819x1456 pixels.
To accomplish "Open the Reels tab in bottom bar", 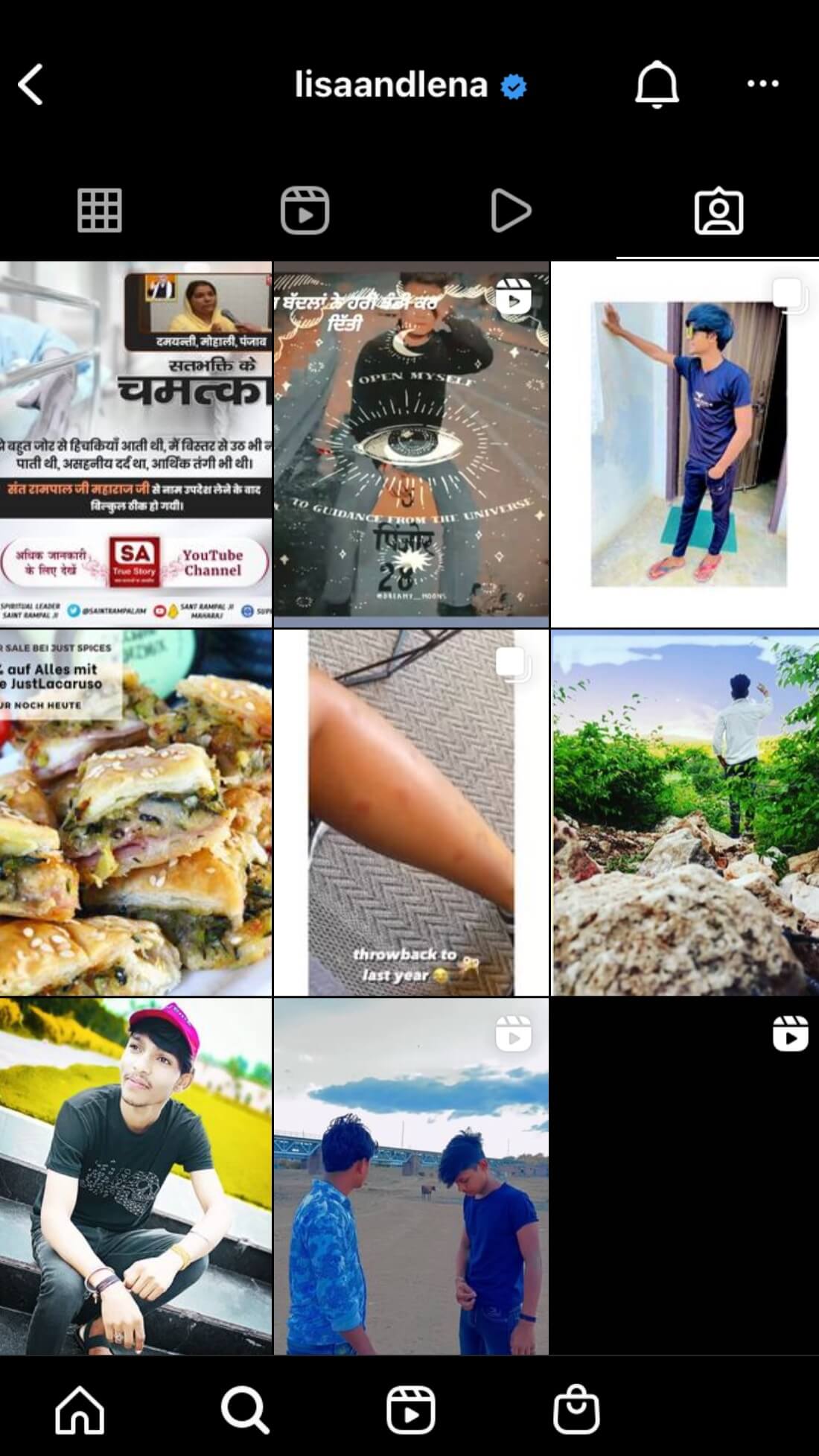I will 411,1409.
